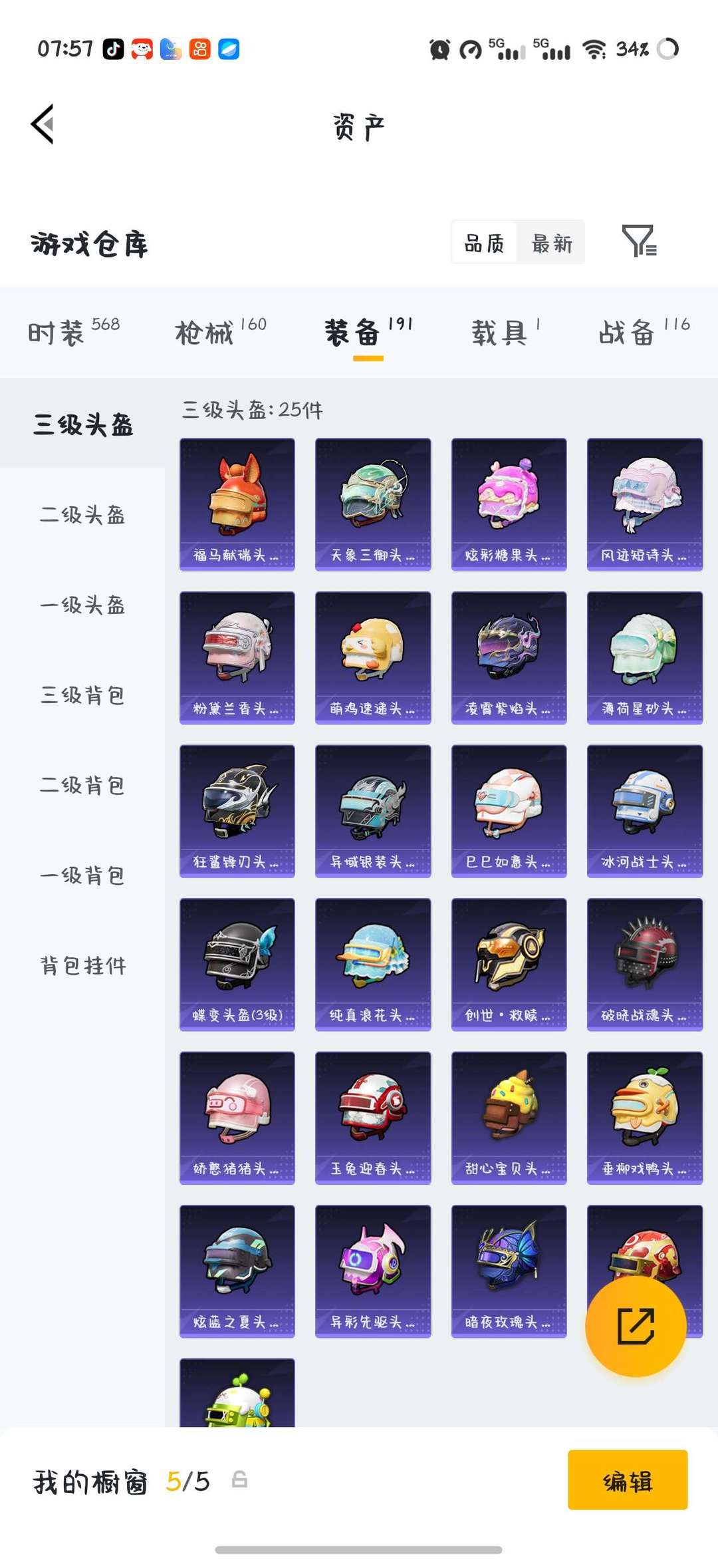Screen dimensions: 718x1568
Task: Sort warehouse items by 最新
Action: click(551, 243)
